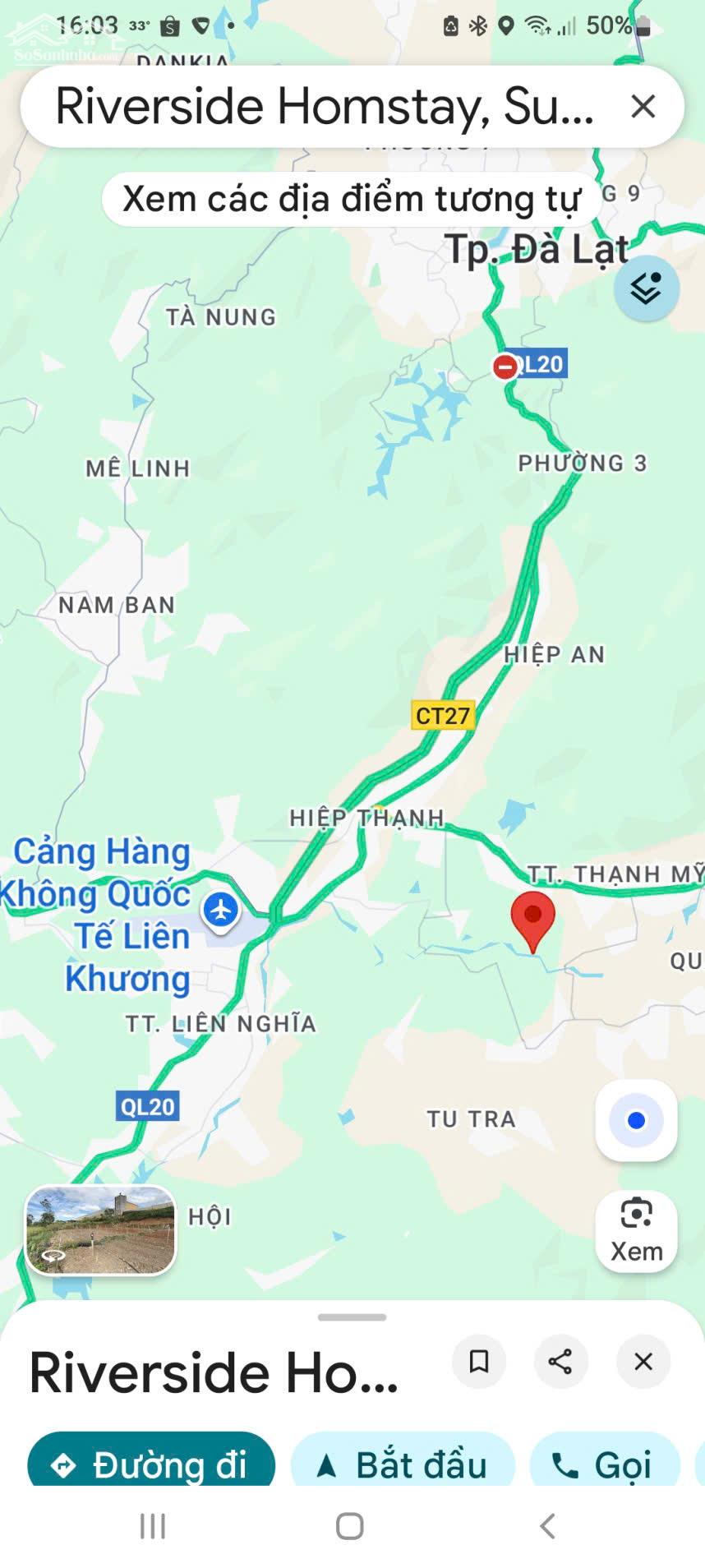Tap the QL20 route badge near Lien Nghia
705x1568 pixels.
click(146, 1106)
